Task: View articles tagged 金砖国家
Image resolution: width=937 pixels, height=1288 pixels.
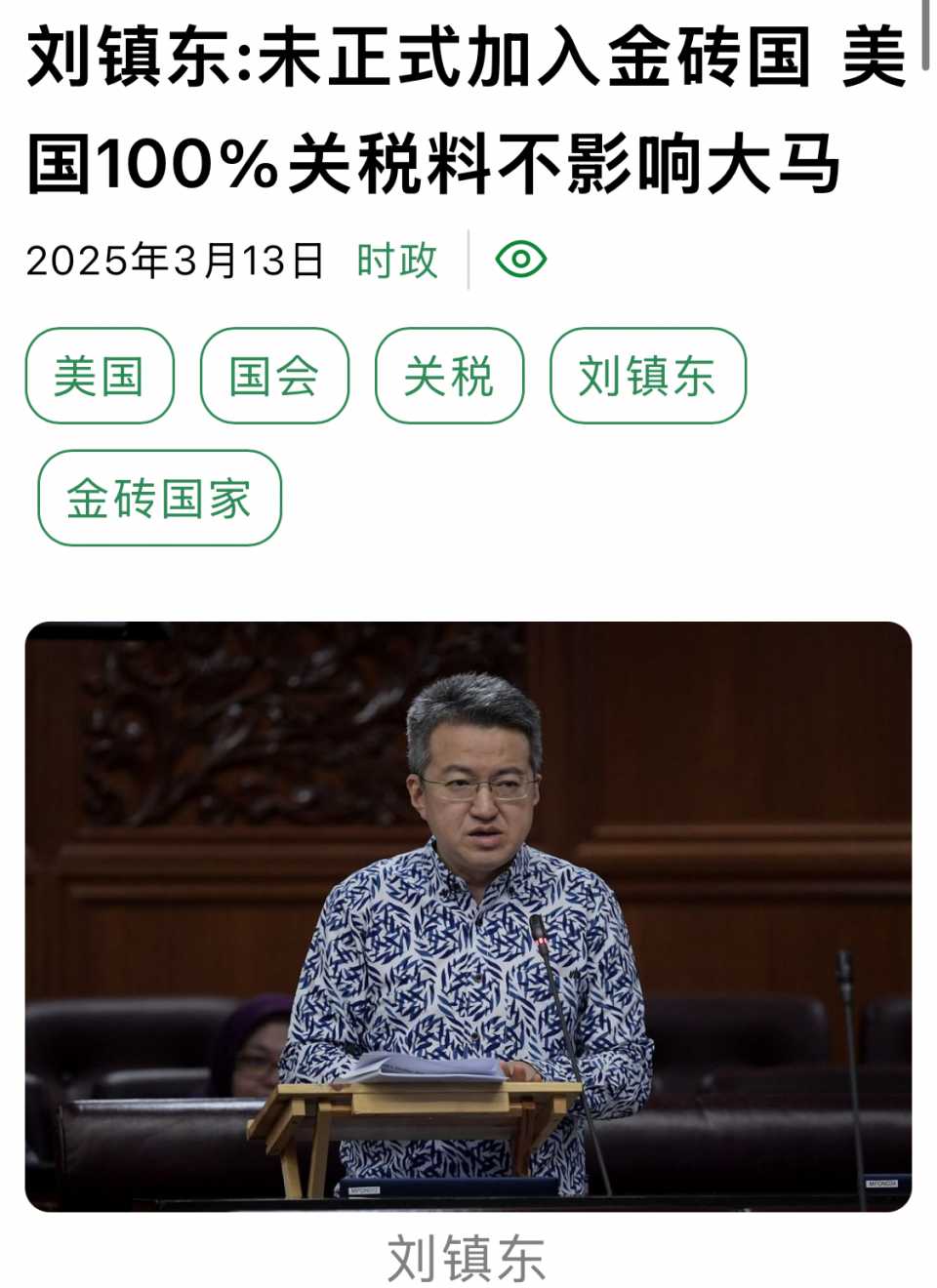Action: (159, 498)
